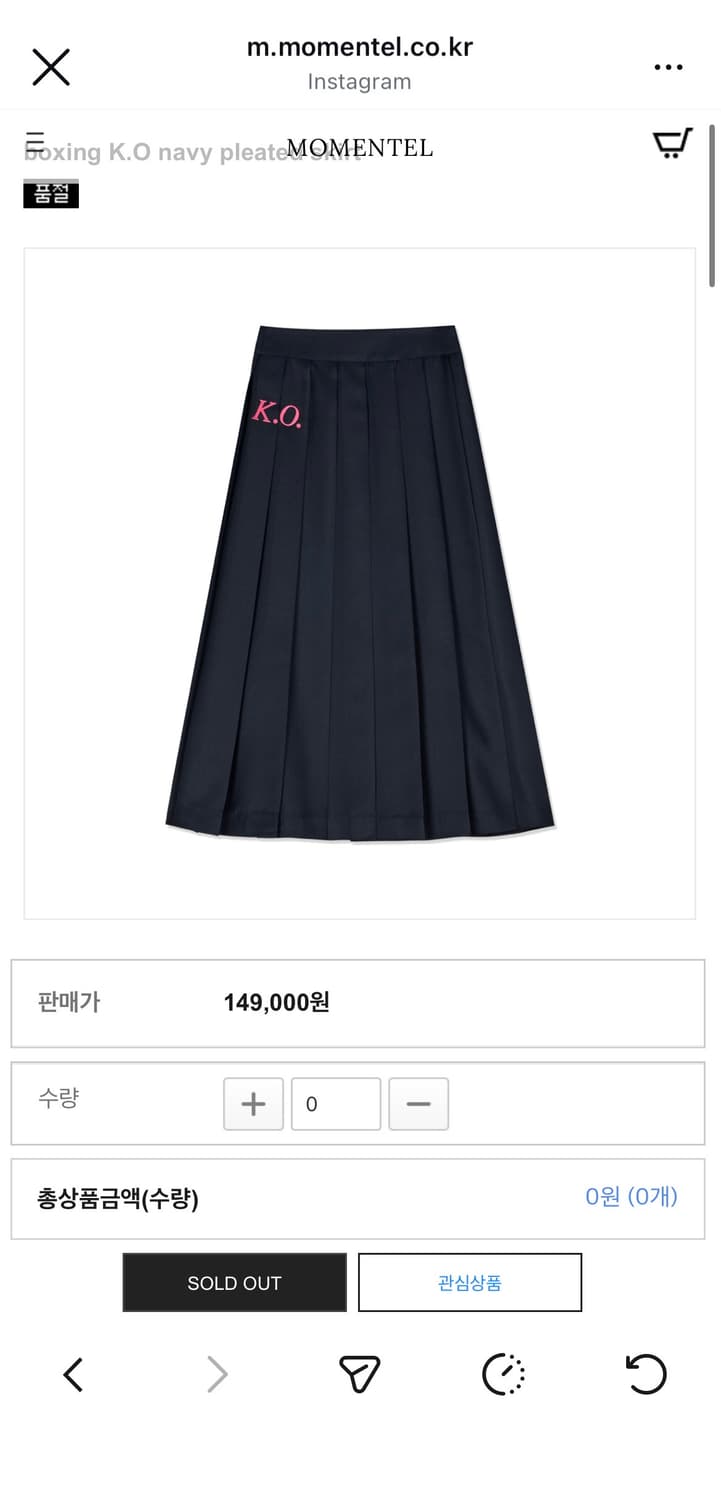The image size is (721, 1500).
Task: Increase quantity with the plus stepper
Action: (x=253, y=1103)
